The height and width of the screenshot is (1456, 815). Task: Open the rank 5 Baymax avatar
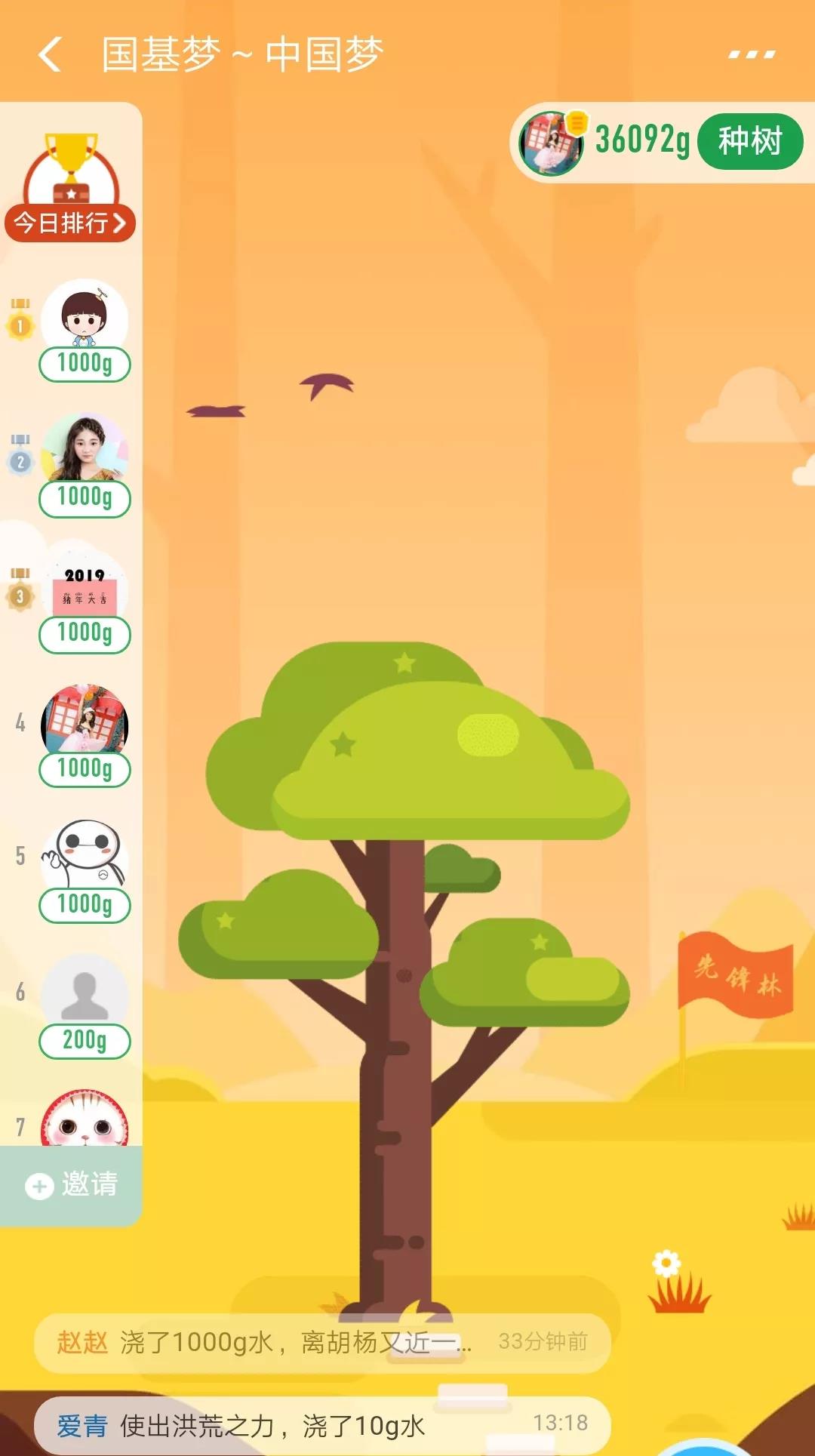85,855
